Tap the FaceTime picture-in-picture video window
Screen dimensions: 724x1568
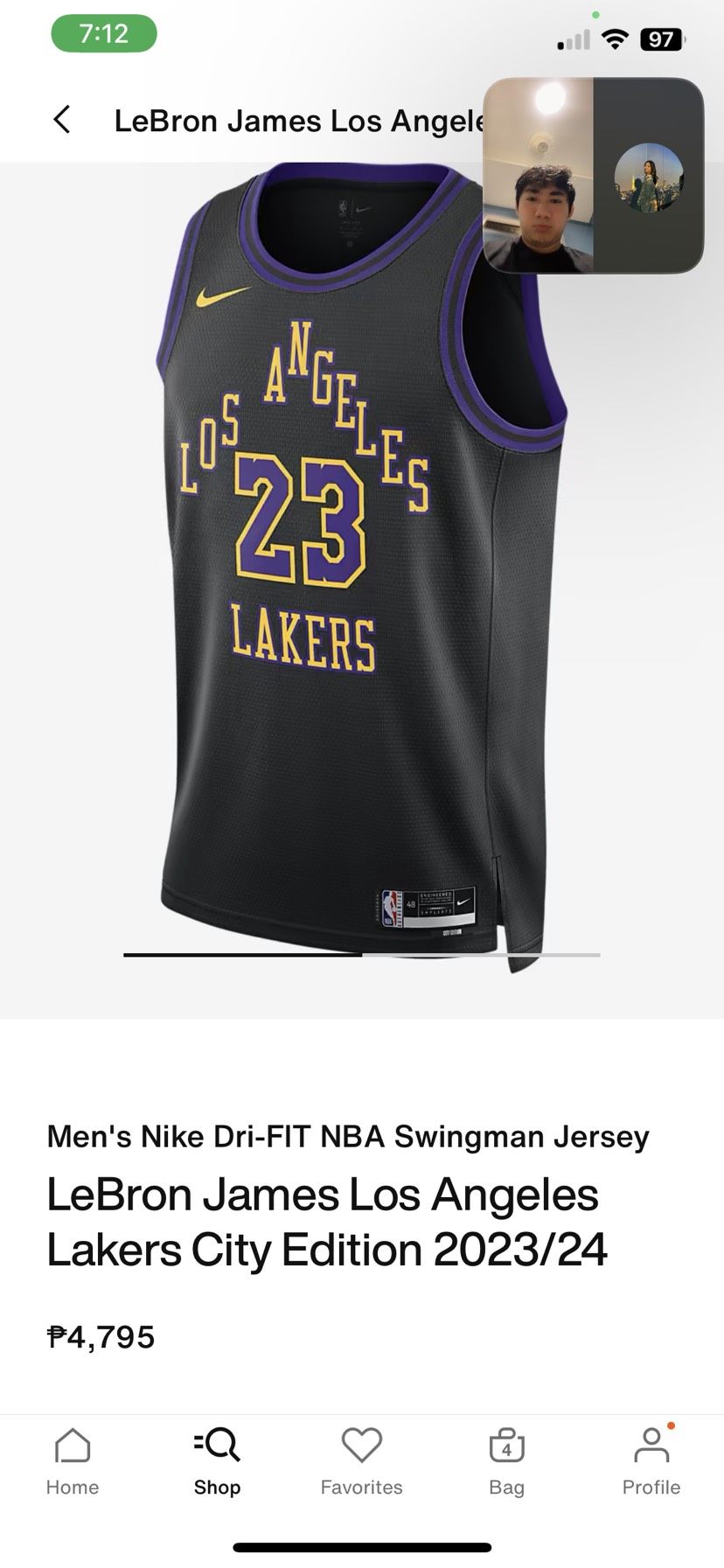(x=593, y=176)
